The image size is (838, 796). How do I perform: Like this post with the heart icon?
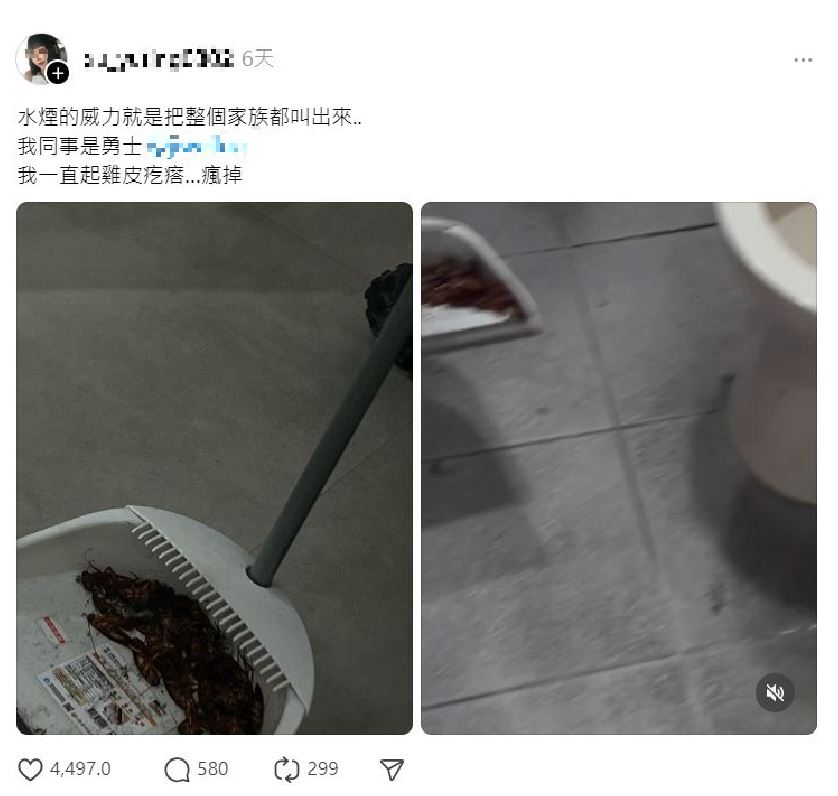tap(32, 769)
